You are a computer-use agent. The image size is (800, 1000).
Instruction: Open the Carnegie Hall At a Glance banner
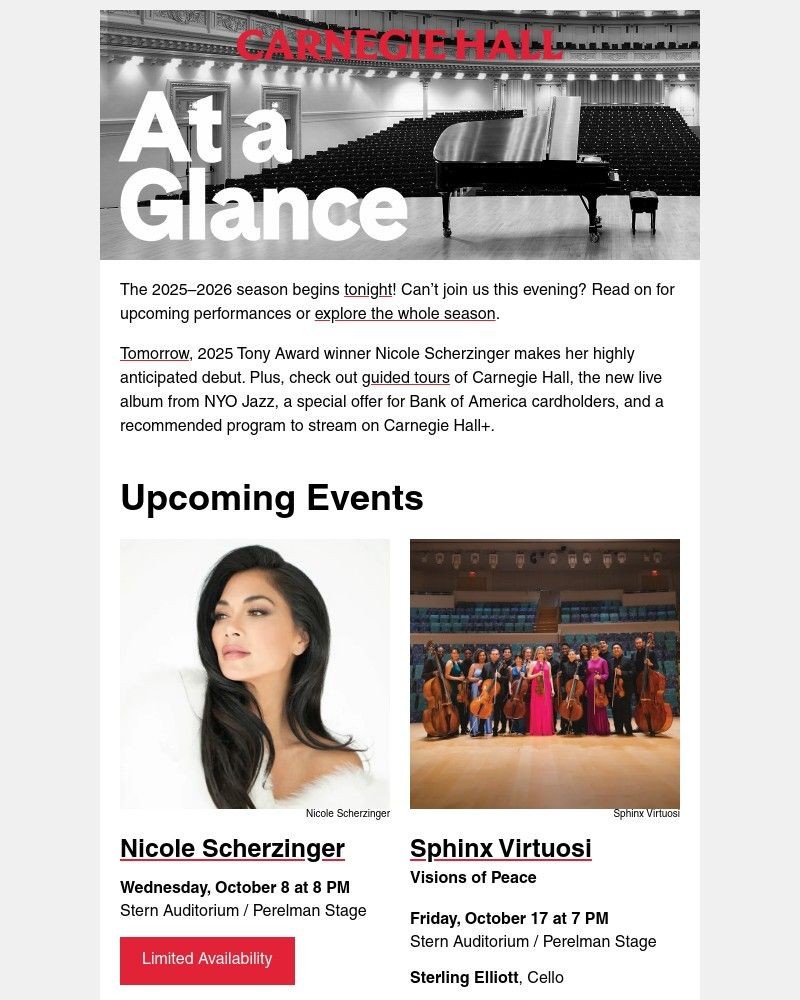coord(400,135)
